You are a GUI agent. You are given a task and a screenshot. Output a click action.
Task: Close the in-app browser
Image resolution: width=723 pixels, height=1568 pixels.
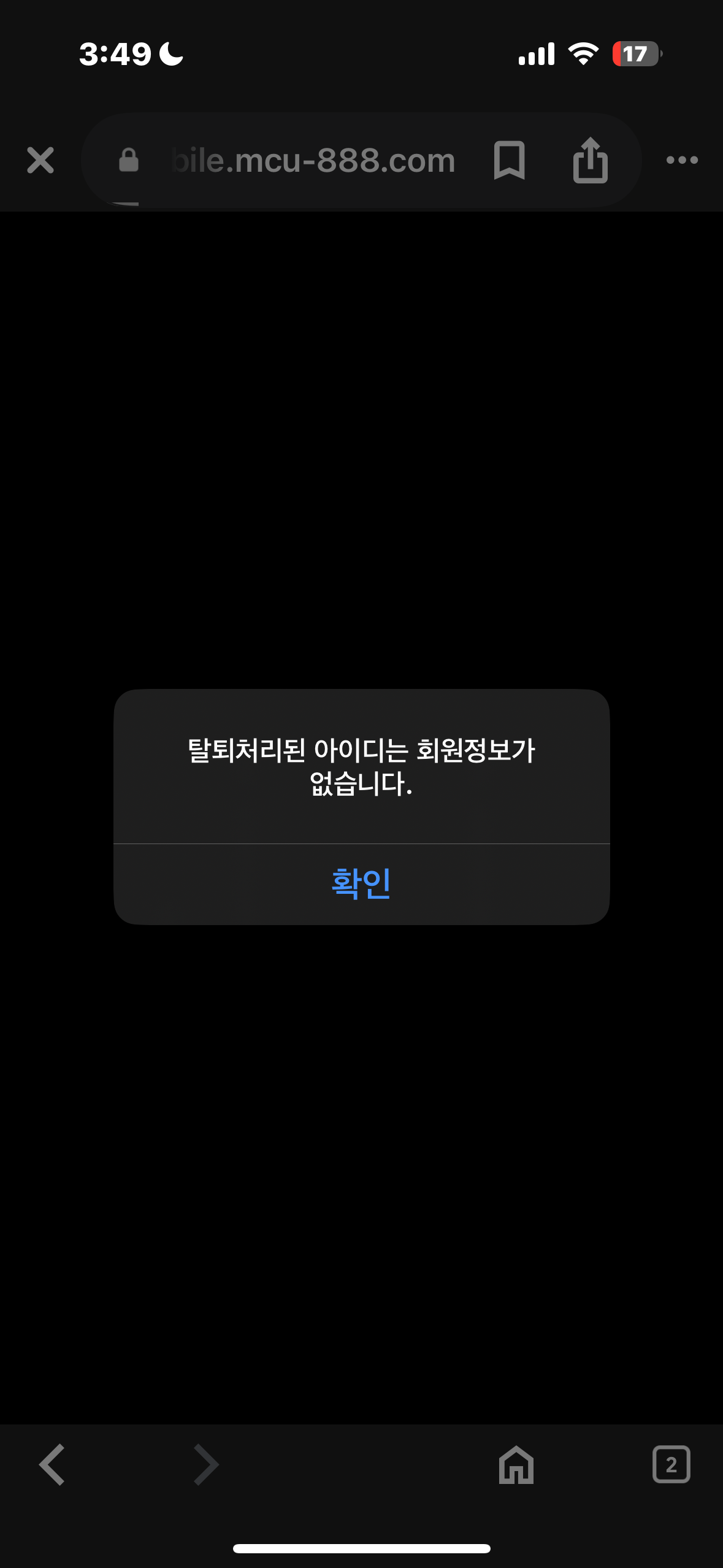click(40, 161)
